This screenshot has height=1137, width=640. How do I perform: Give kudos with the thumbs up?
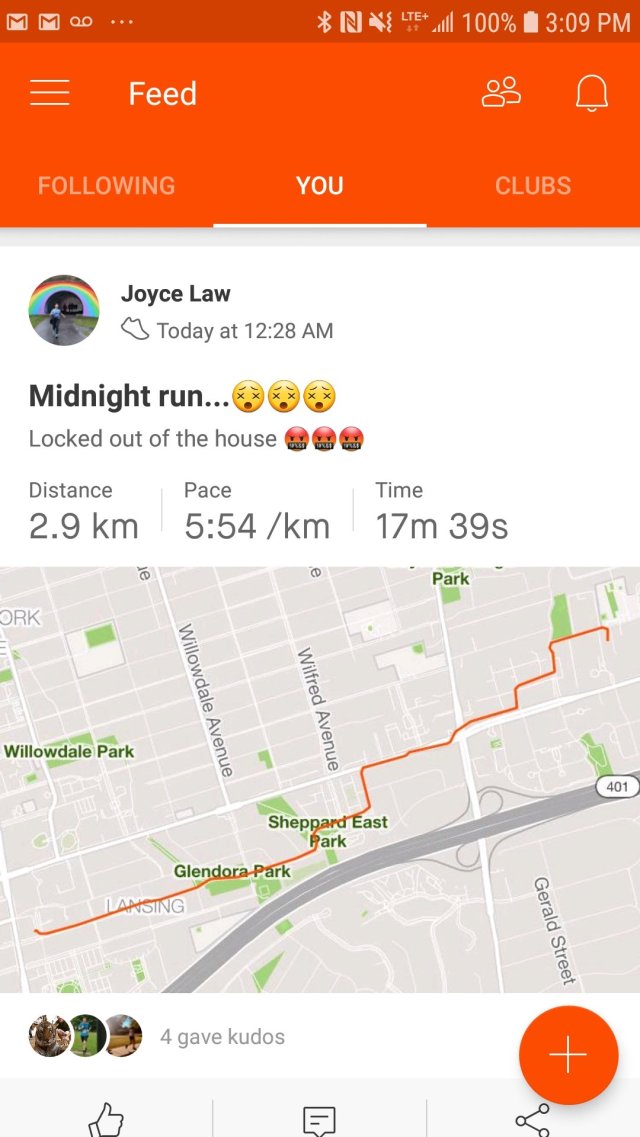pyautogui.click(x=106, y=1118)
